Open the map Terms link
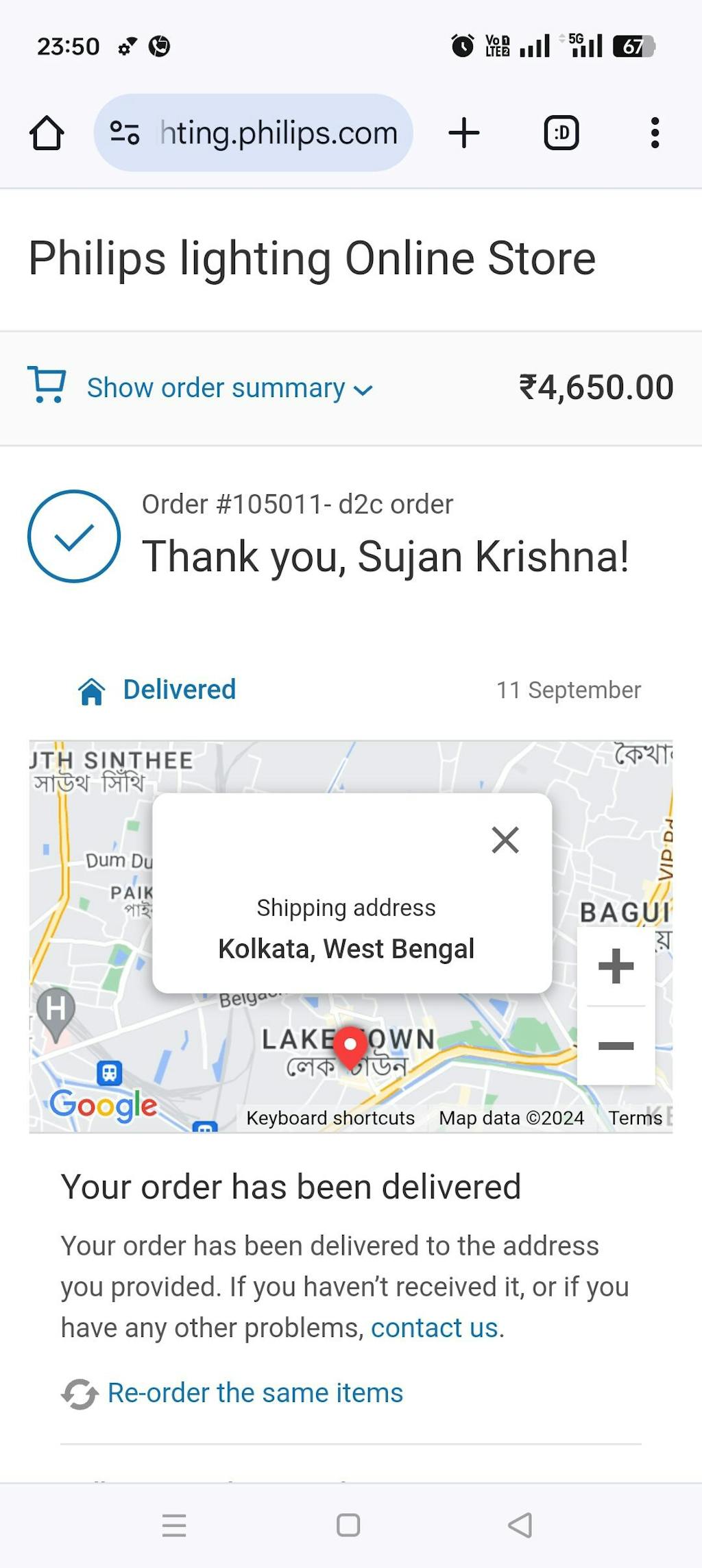 point(635,1118)
